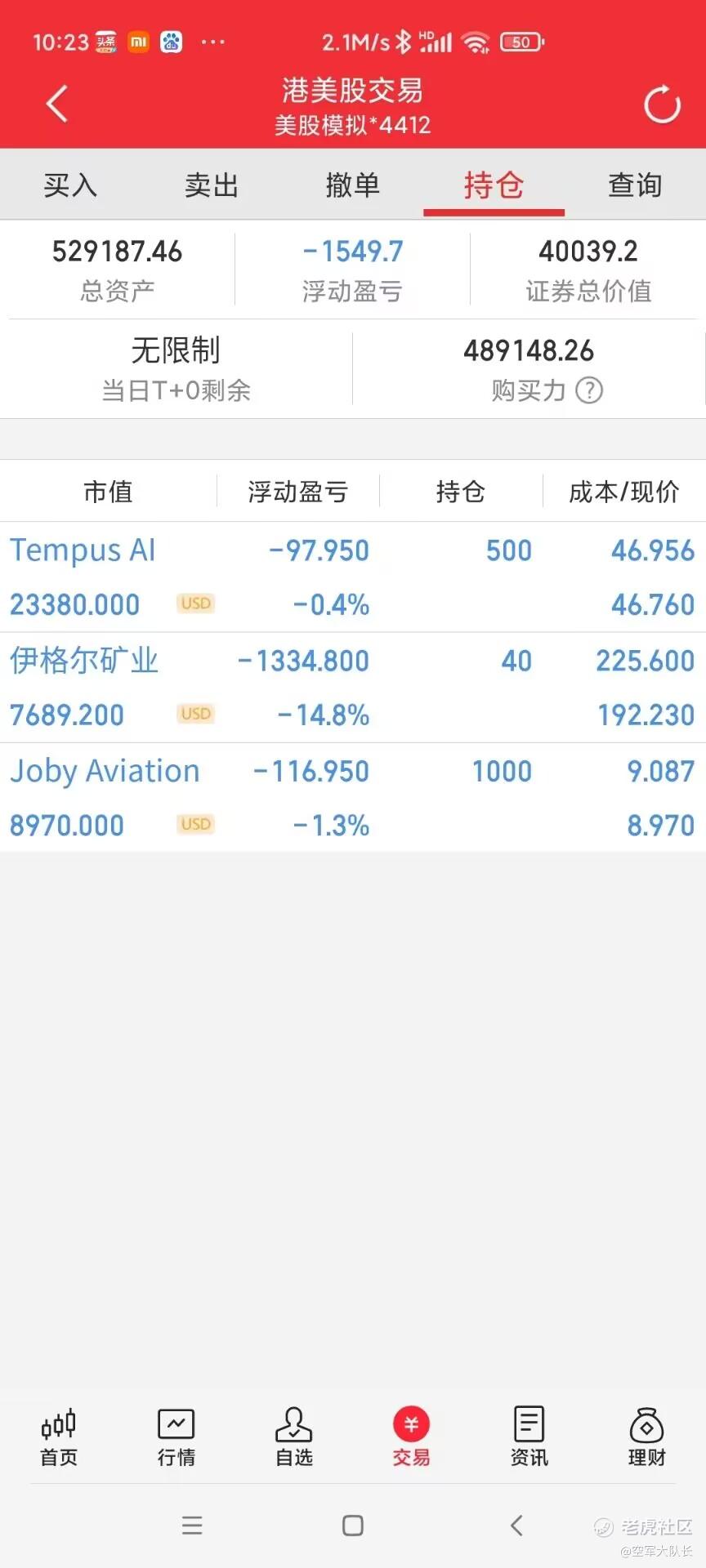This screenshot has height=1568, width=706.
Task: Go back using the header arrow
Action: [56, 104]
